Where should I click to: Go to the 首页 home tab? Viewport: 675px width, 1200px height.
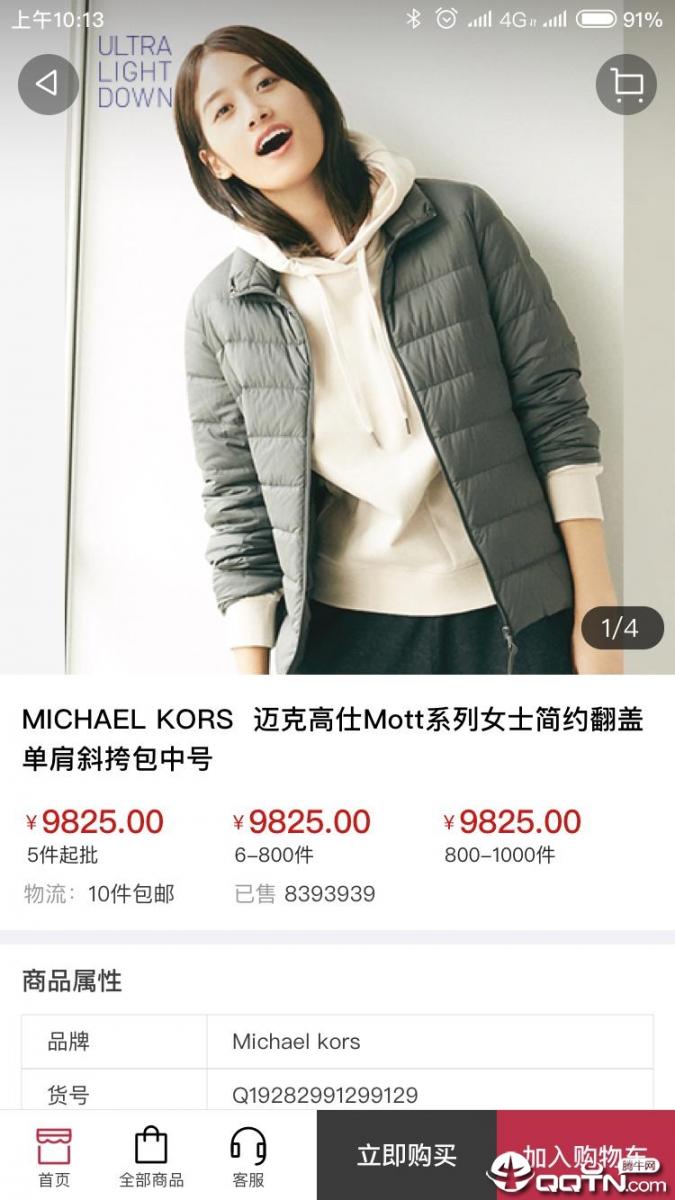tap(54, 1156)
